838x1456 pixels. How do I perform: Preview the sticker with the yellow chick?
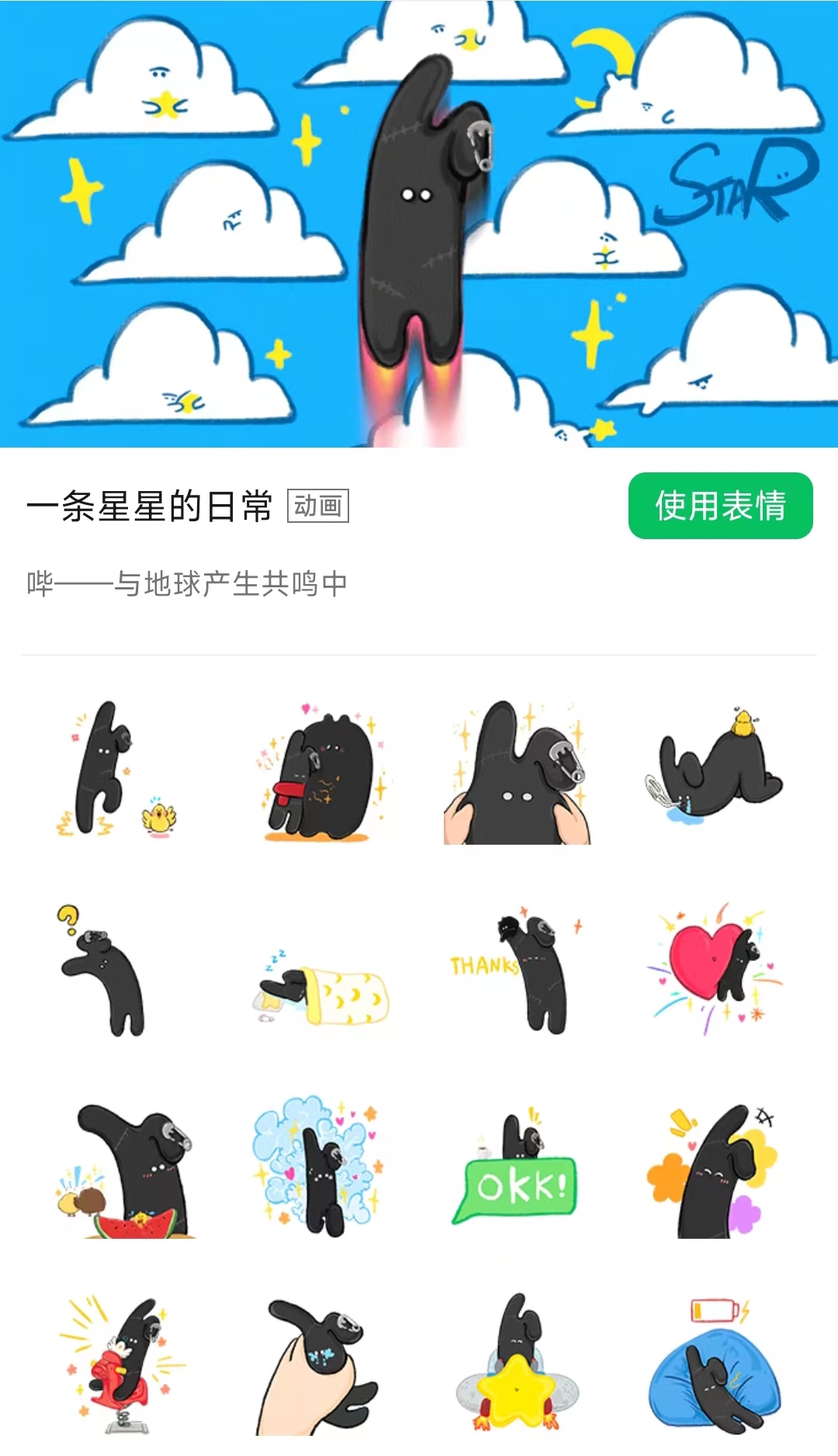coord(116,770)
